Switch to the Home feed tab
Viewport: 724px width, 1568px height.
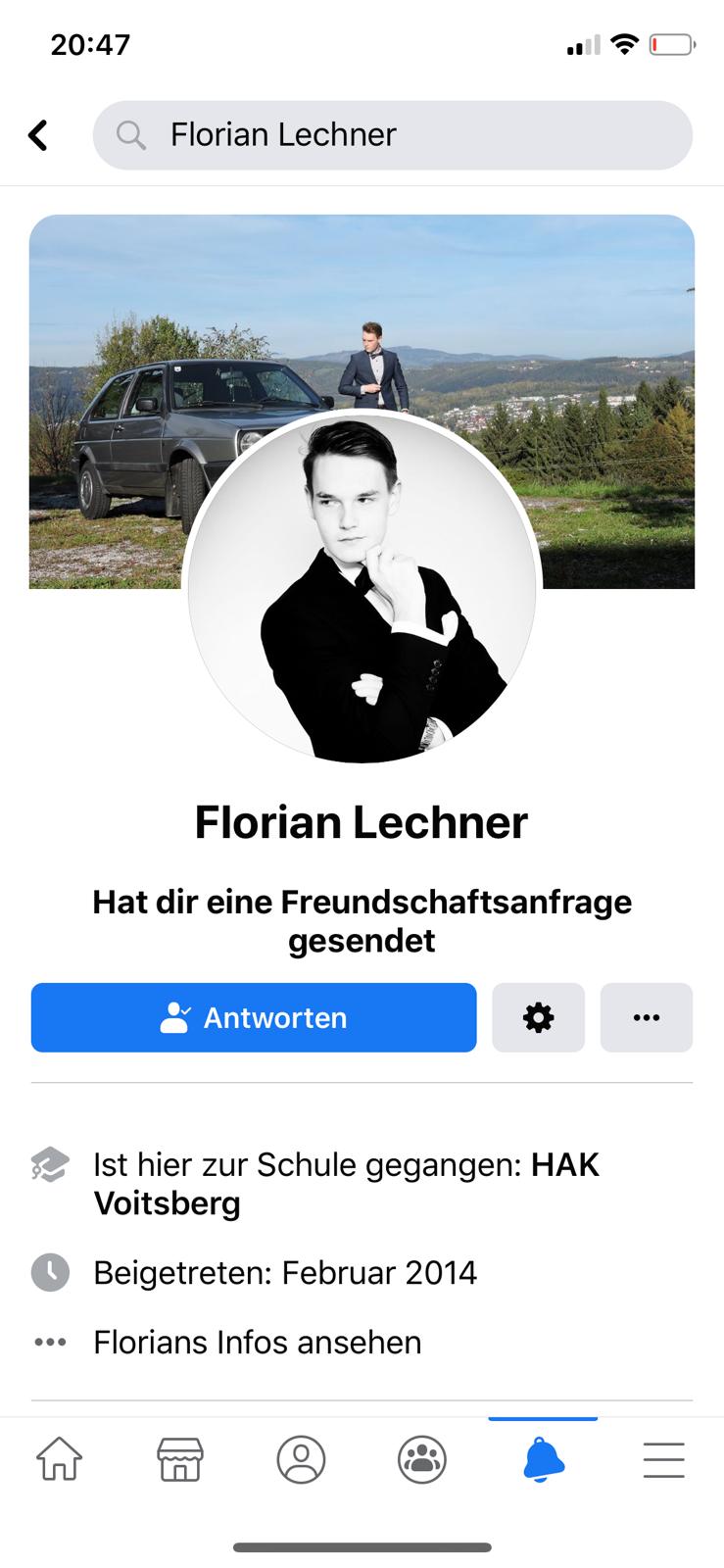(x=60, y=1459)
